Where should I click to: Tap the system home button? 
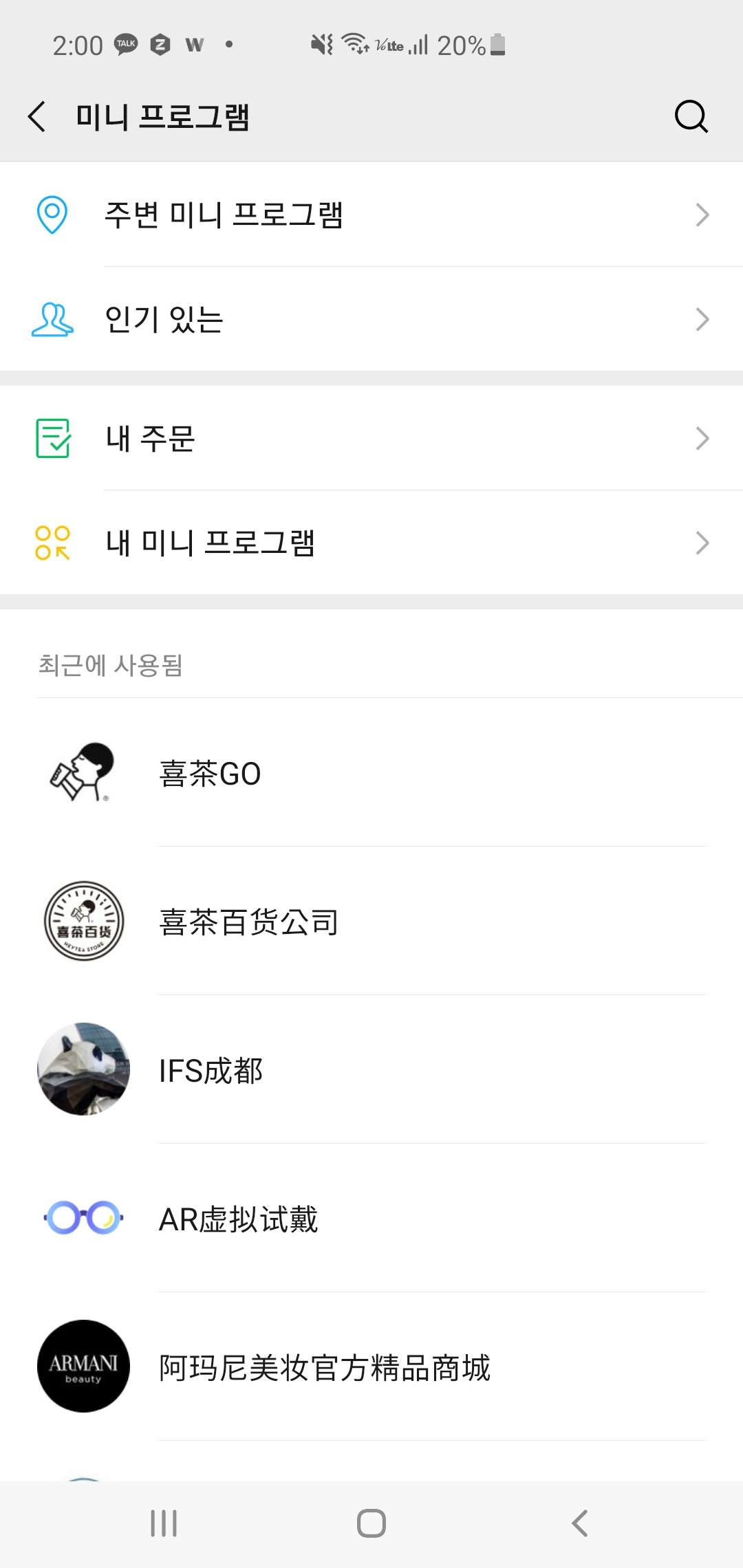pyautogui.click(x=371, y=1523)
